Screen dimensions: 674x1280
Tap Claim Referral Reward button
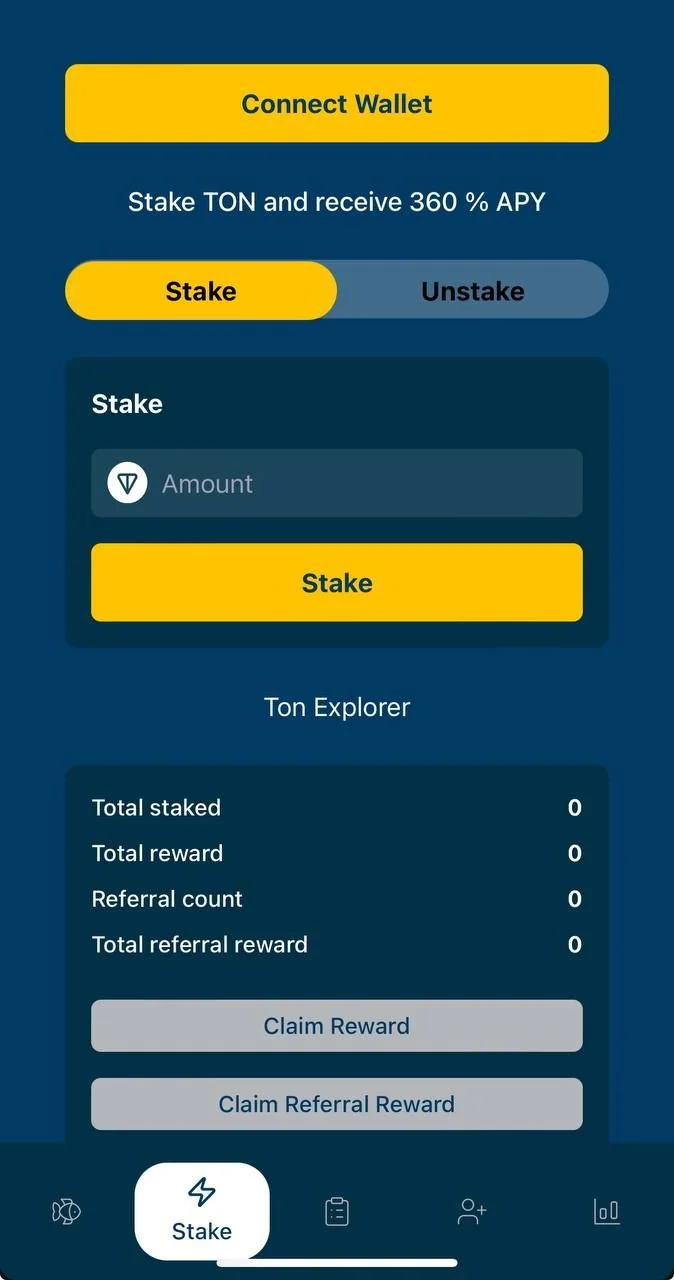[337, 1104]
